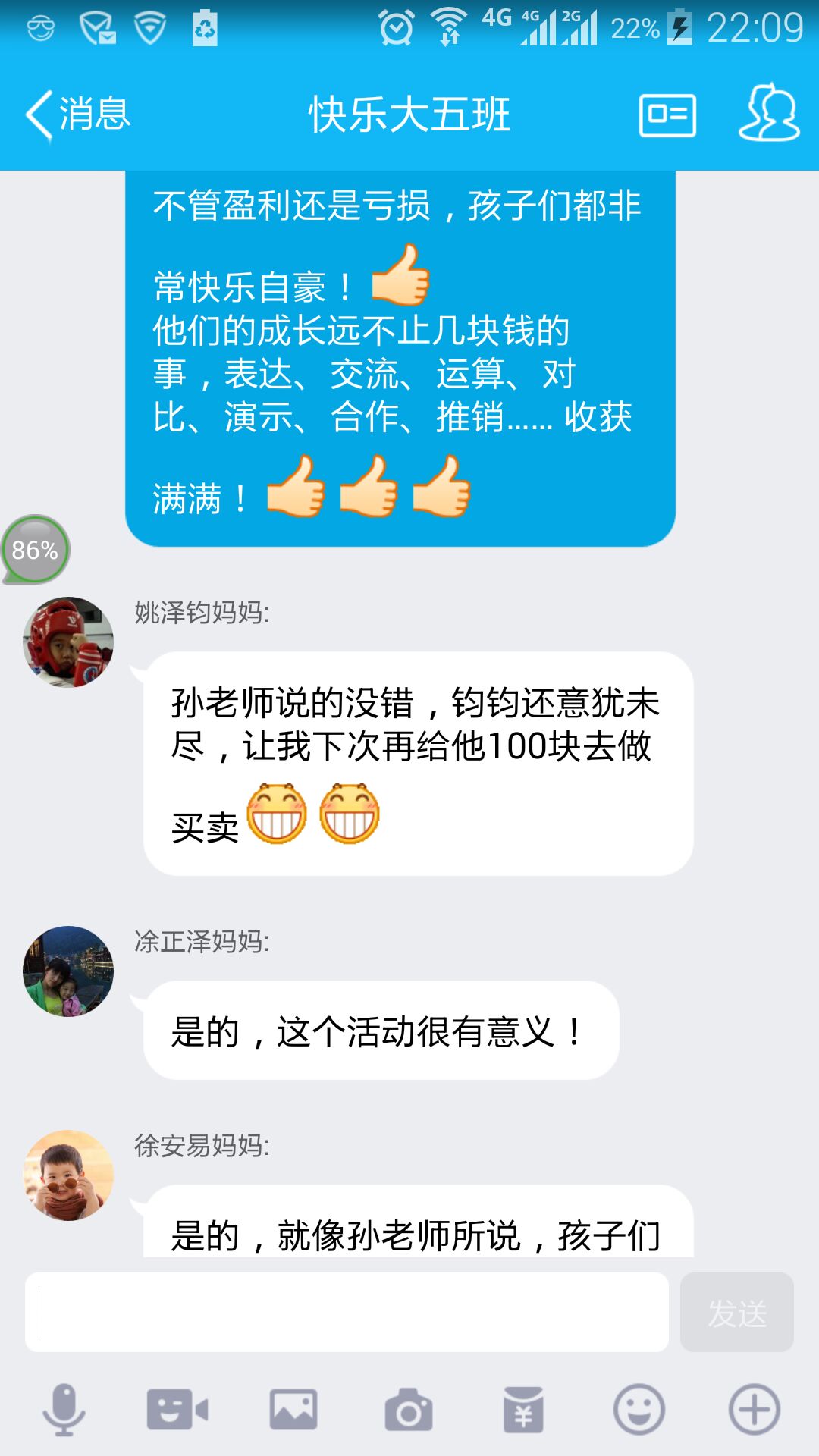Open the image gallery picker
The height and width of the screenshot is (1456, 819).
click(x=293, y=1410)
